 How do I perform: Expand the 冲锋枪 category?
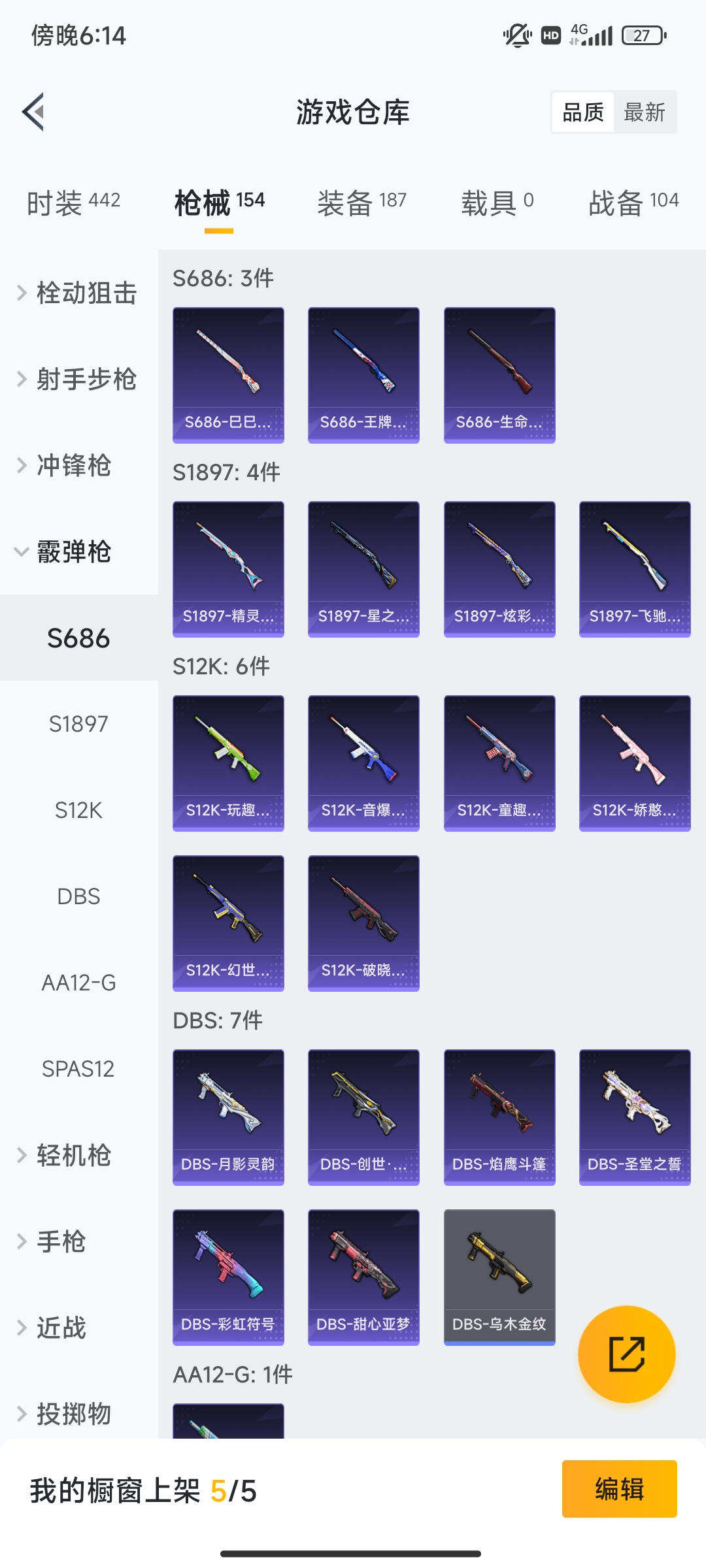(x=72, y=465)
